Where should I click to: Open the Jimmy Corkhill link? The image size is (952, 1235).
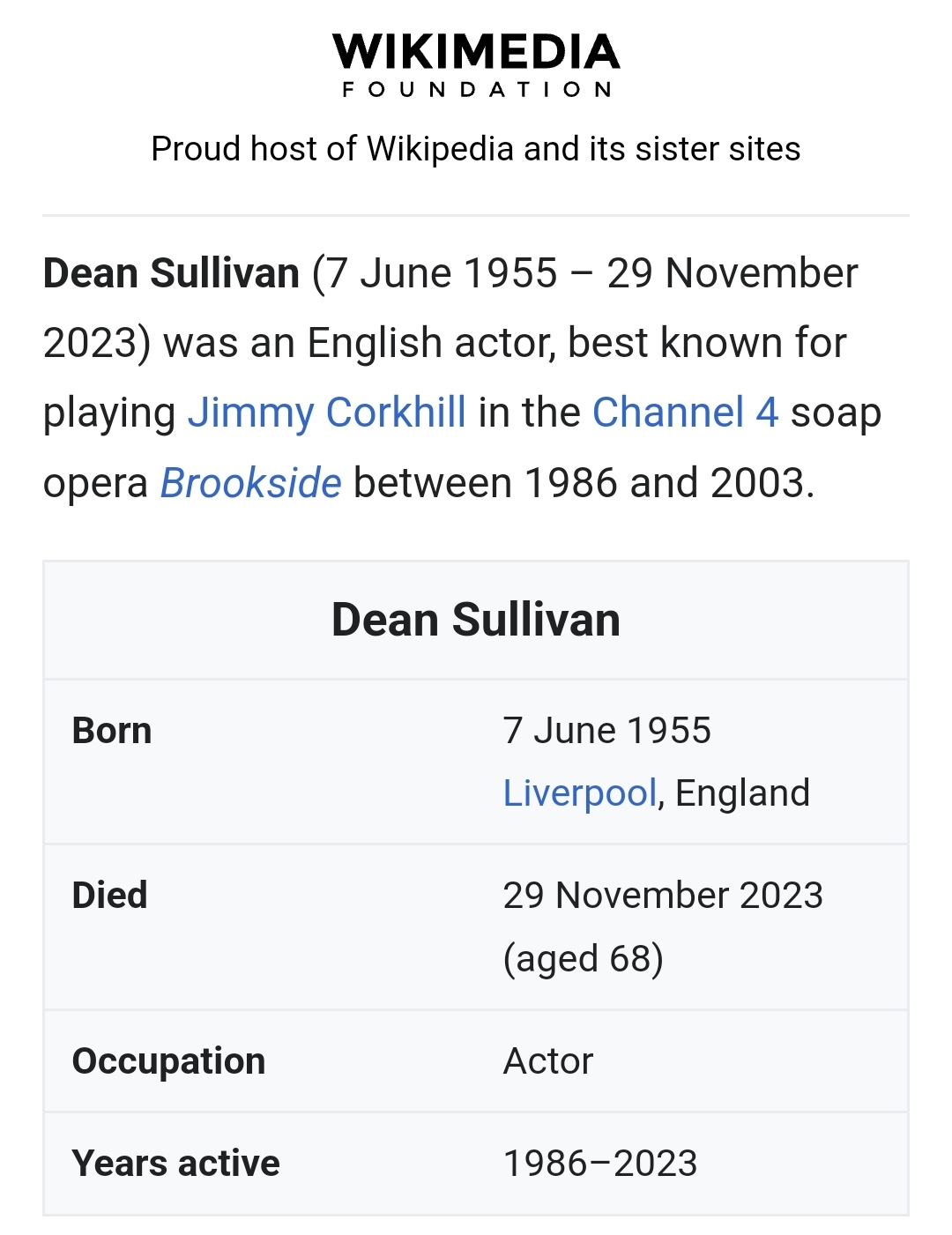point(326,413)
